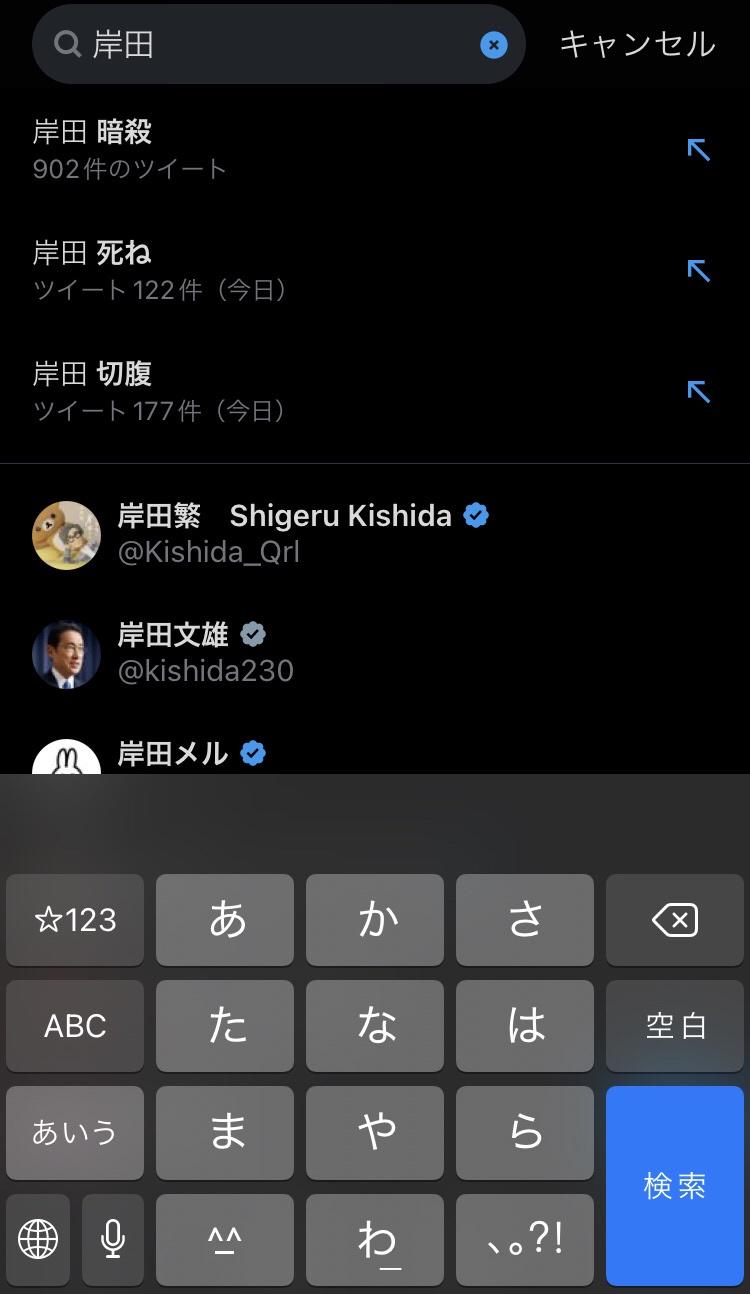Cancel the search with キャンセル
The width and height of the screenshot is (750, 1294).
(x=637, y=45)
